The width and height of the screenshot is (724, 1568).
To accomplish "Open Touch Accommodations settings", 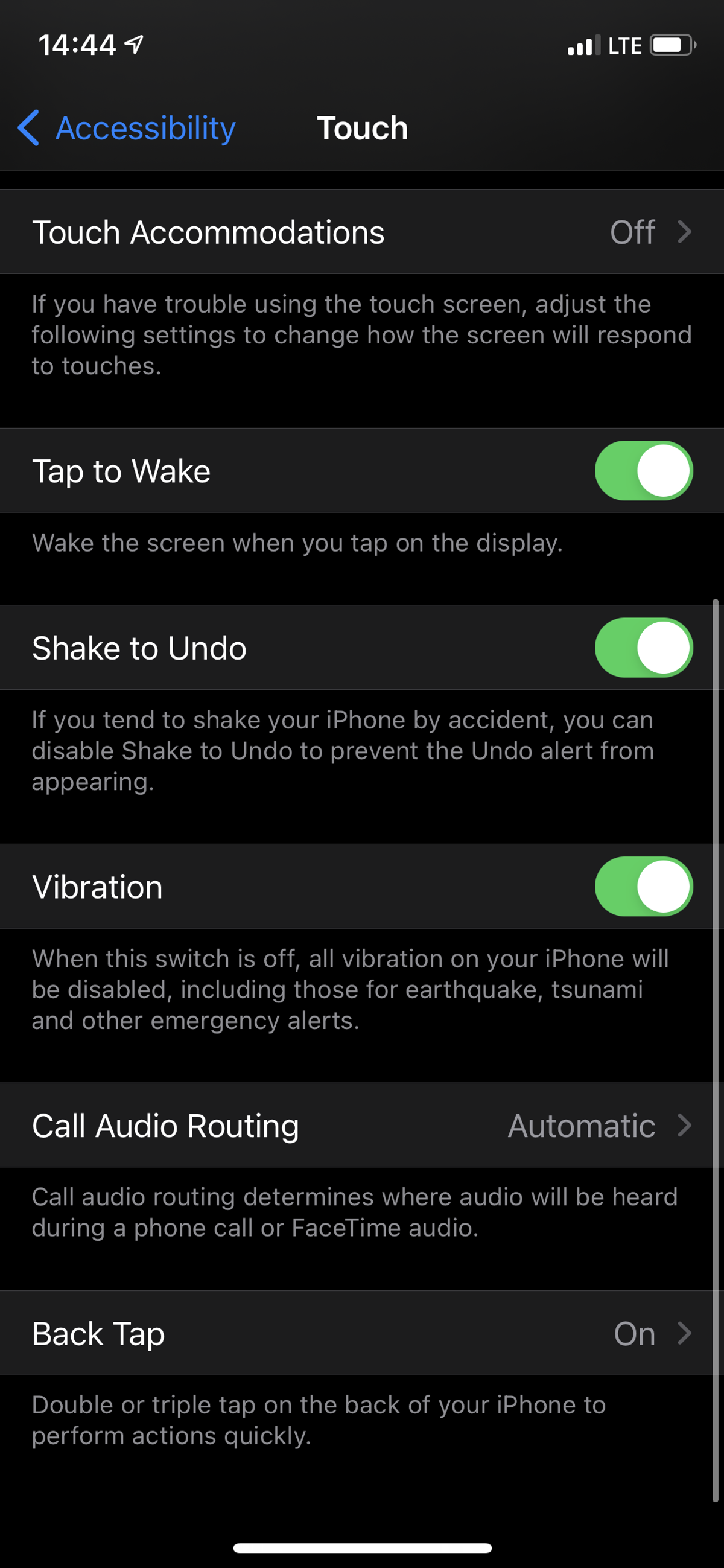I will tap(361, 232).
